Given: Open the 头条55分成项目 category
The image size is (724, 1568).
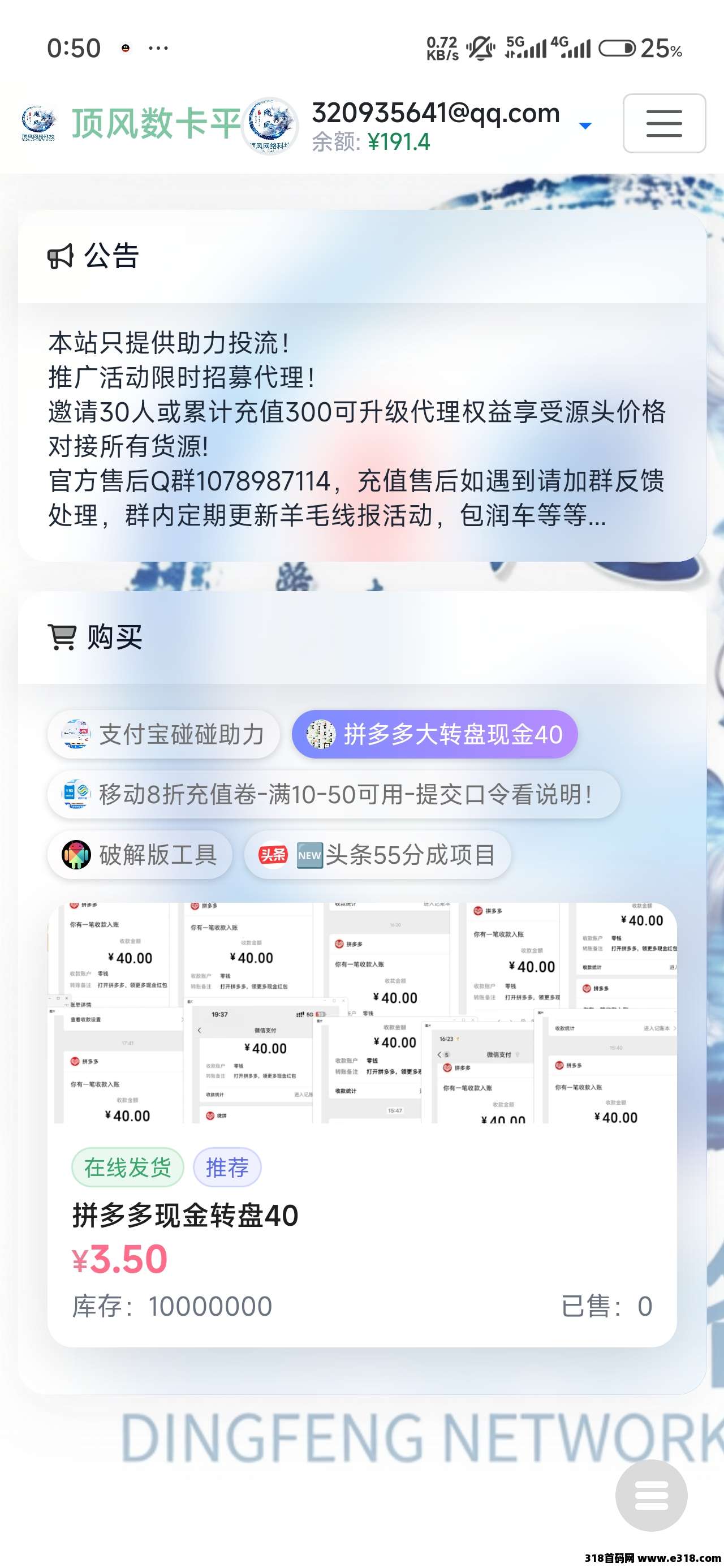Looking at the screenshot, I should [377, 855].
